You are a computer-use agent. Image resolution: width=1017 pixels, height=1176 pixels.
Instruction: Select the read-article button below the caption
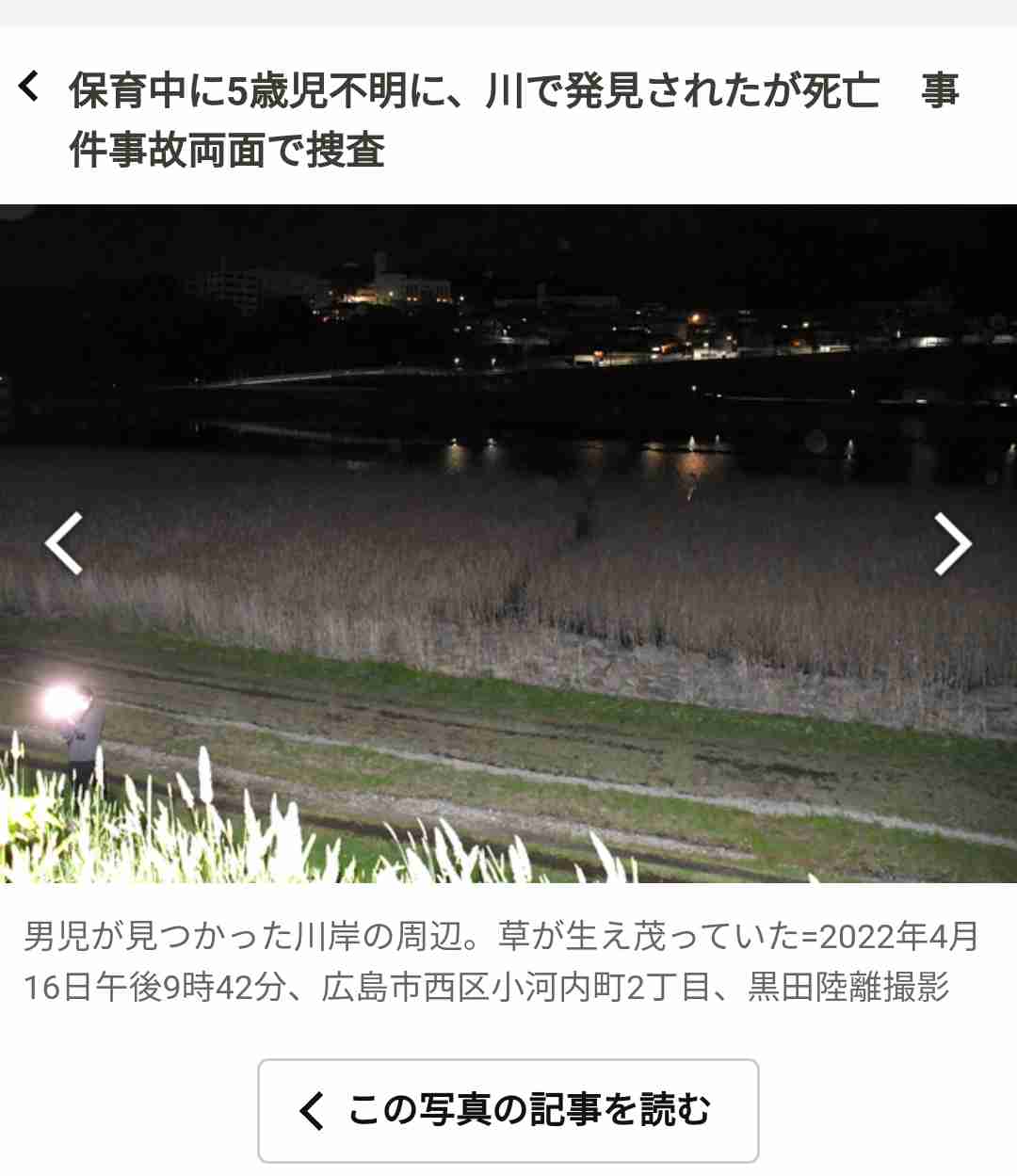pos(508,1110)
